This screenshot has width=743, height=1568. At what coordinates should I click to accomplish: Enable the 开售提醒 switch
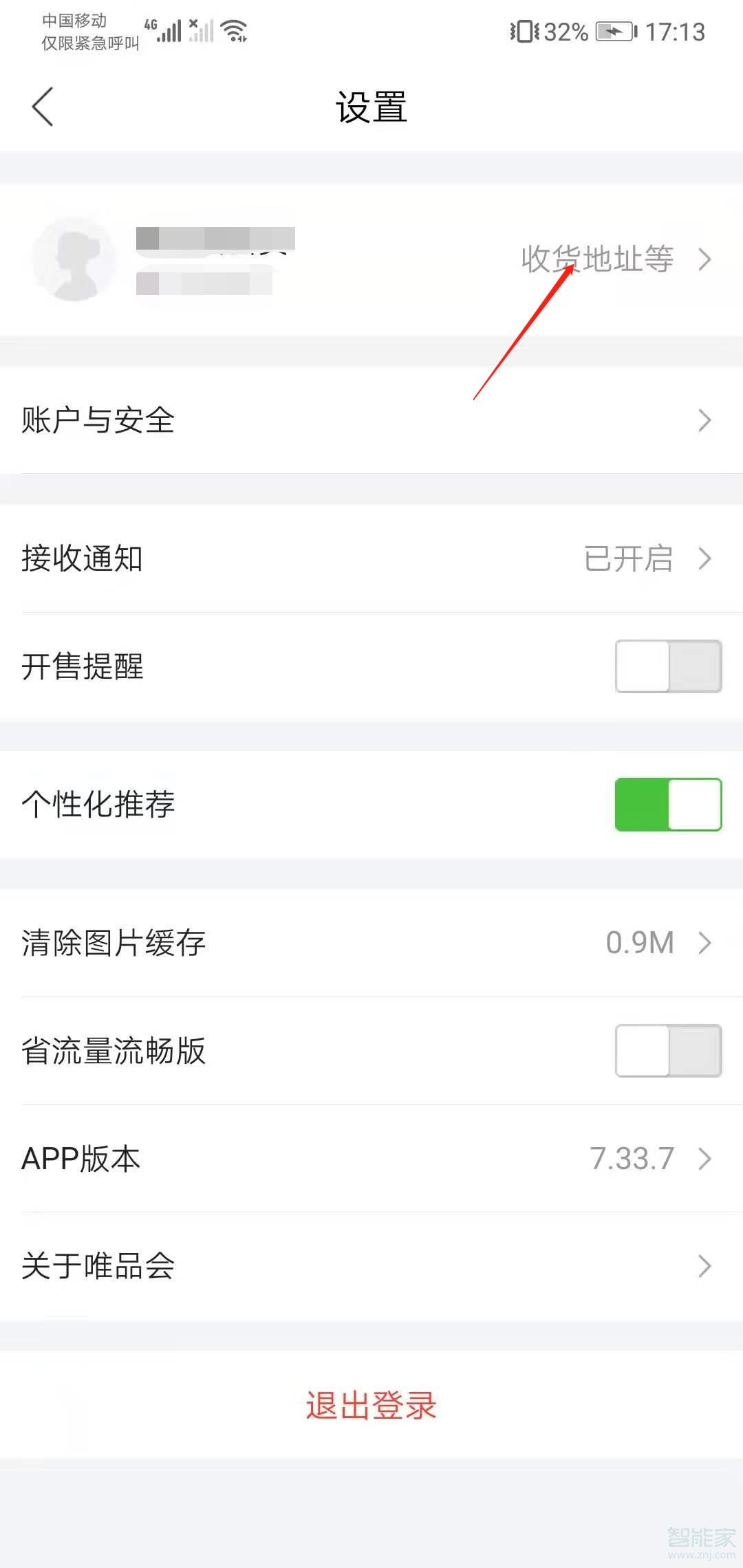point(667,666)
